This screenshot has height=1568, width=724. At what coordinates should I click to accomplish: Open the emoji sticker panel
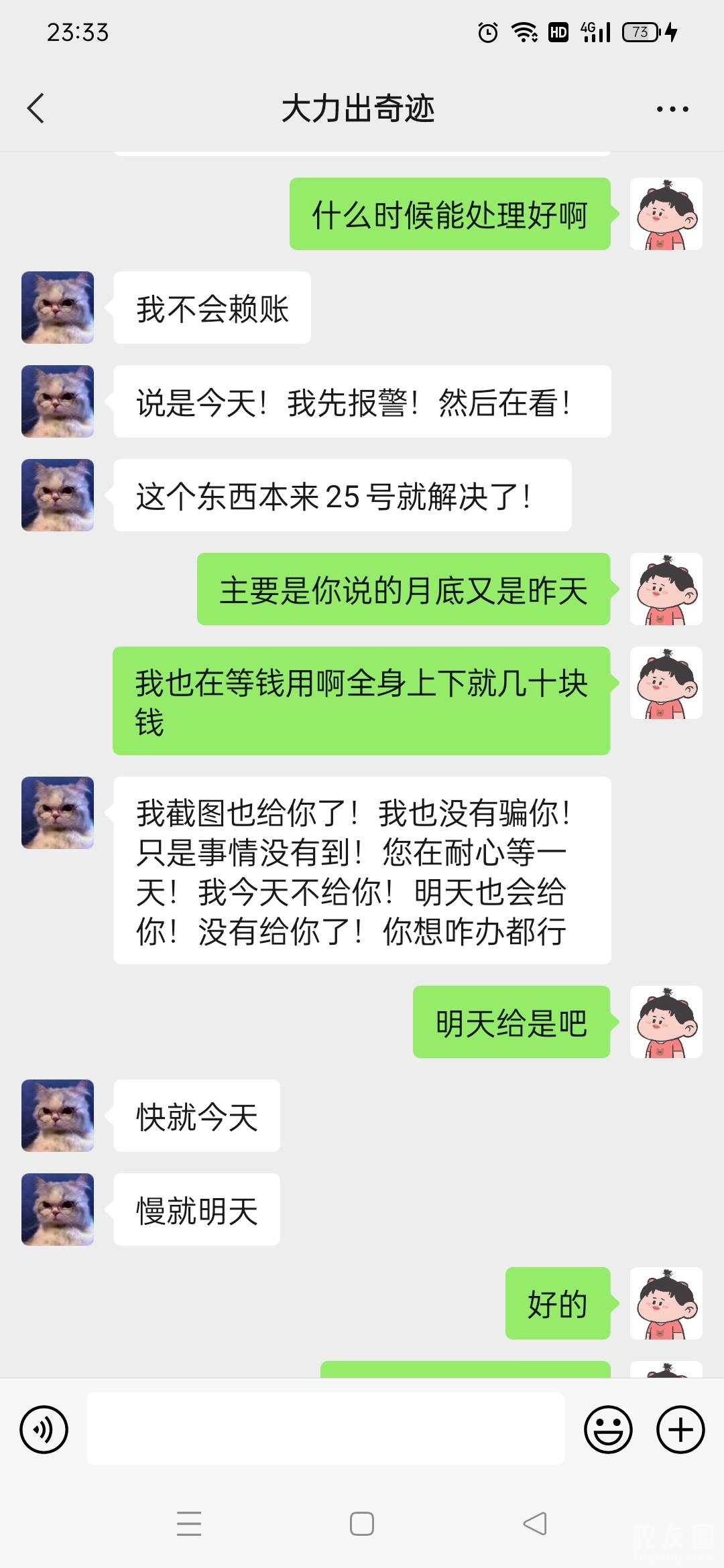[x=608, y=1429]
